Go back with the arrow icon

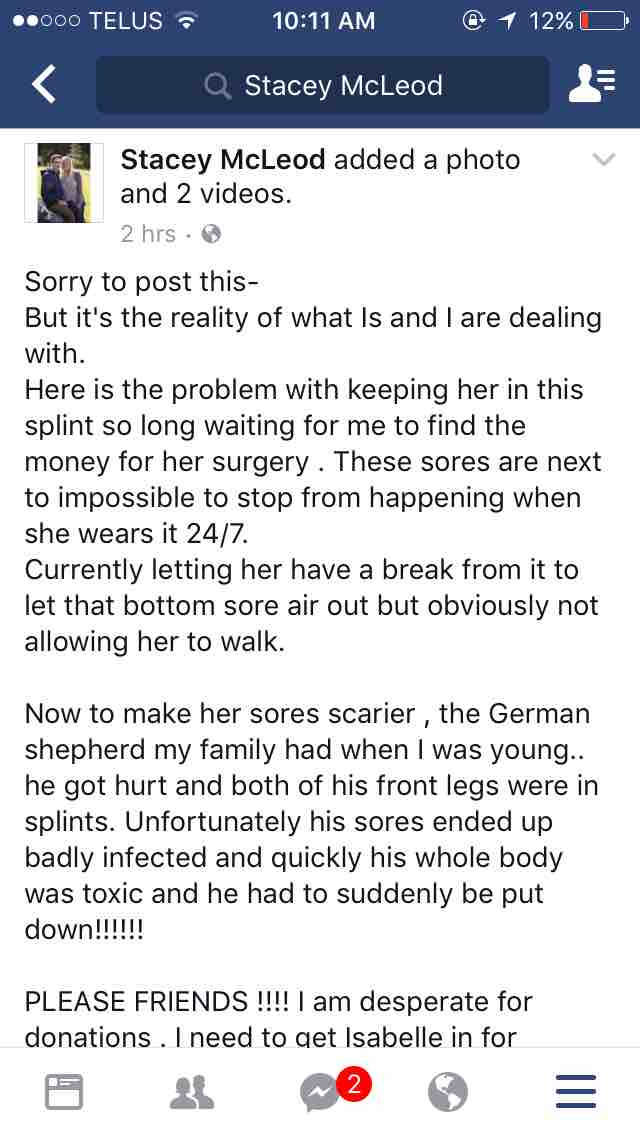[x=43, y=85]
